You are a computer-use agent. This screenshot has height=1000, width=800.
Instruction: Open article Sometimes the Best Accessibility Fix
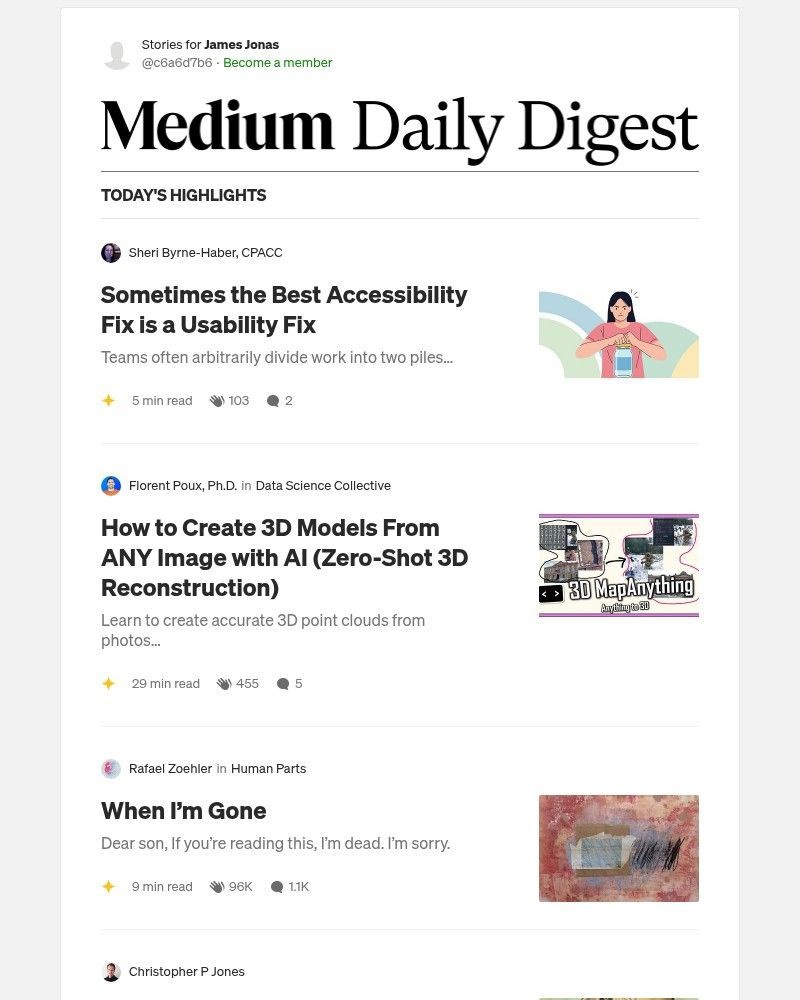tap(284, 309)
